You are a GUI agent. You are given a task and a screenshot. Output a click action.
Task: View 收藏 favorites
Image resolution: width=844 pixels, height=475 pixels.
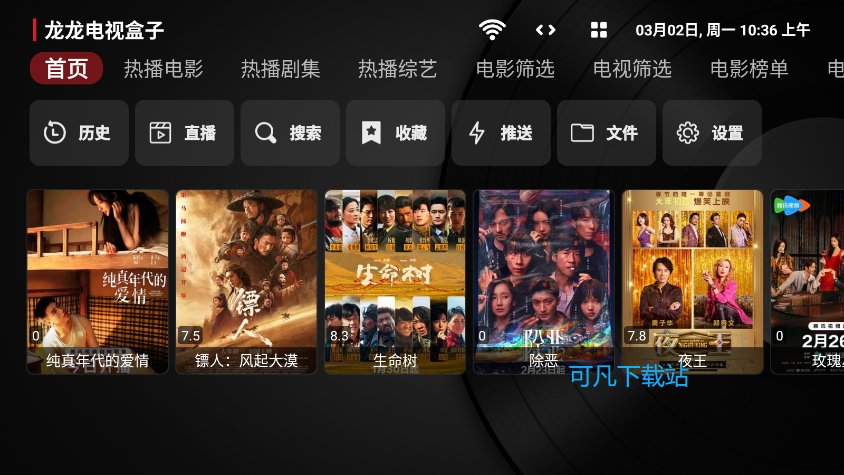(395, 133)
